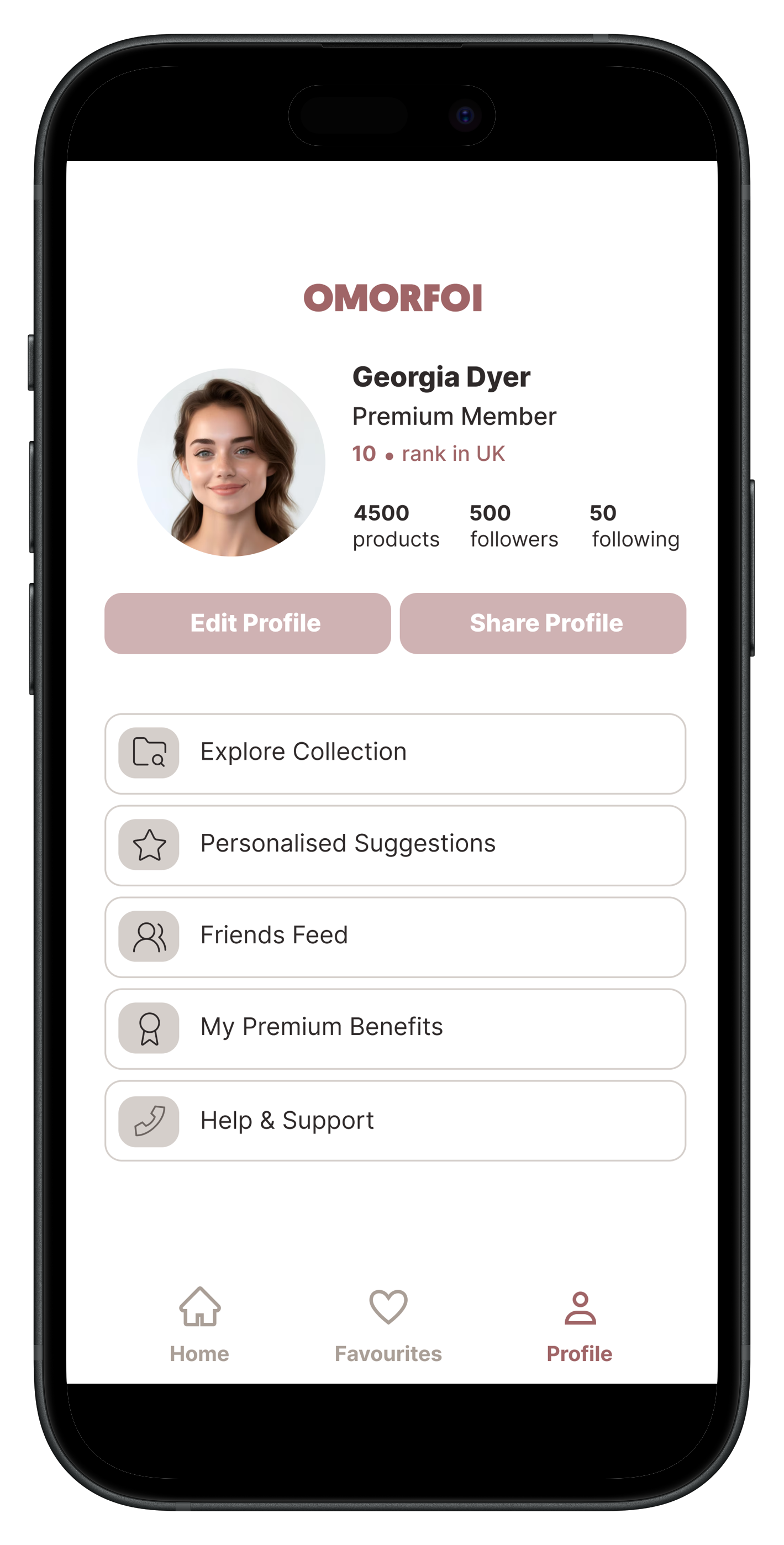Open the Friends Feed row
The width and height of the screenshot is (784, 1545).
(394, 937)
